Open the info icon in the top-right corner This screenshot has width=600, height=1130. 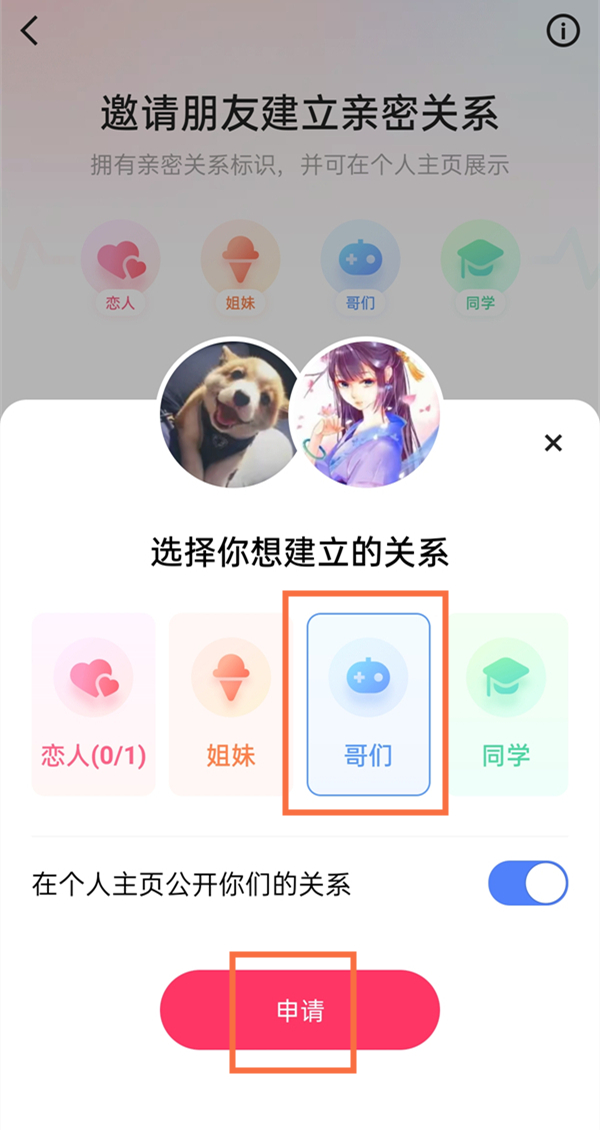(563, 31)
